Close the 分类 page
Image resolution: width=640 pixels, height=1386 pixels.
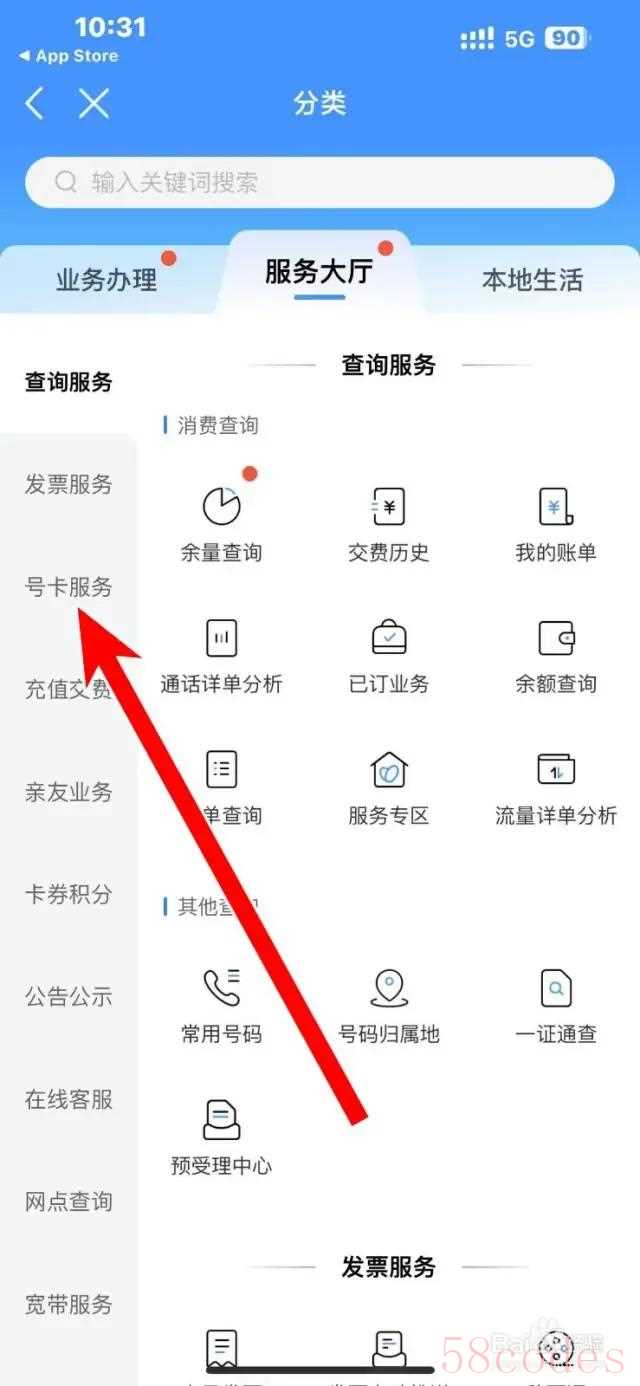coord(94,103)
